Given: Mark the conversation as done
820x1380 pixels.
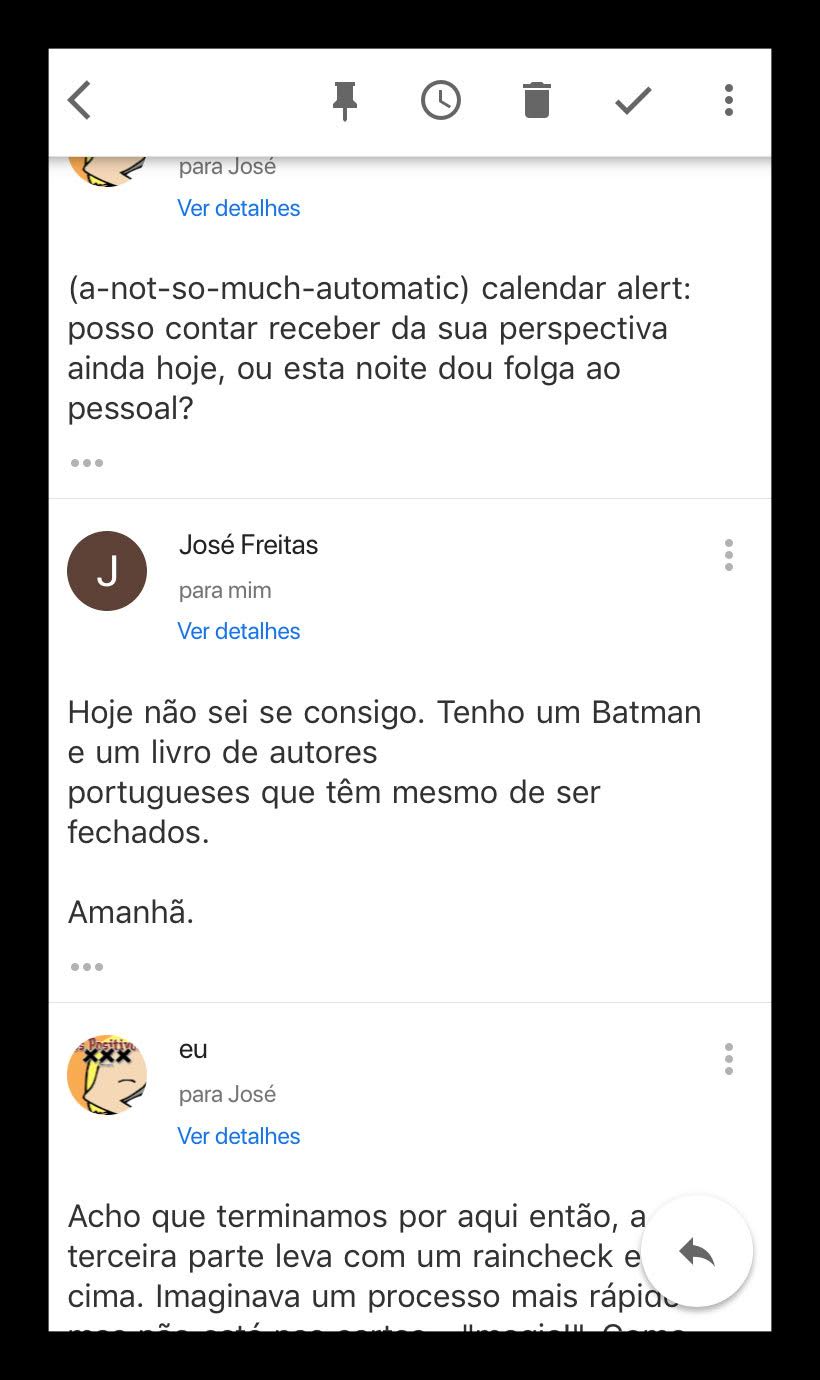Looking at the screenshot, I should tap(633, 100).
